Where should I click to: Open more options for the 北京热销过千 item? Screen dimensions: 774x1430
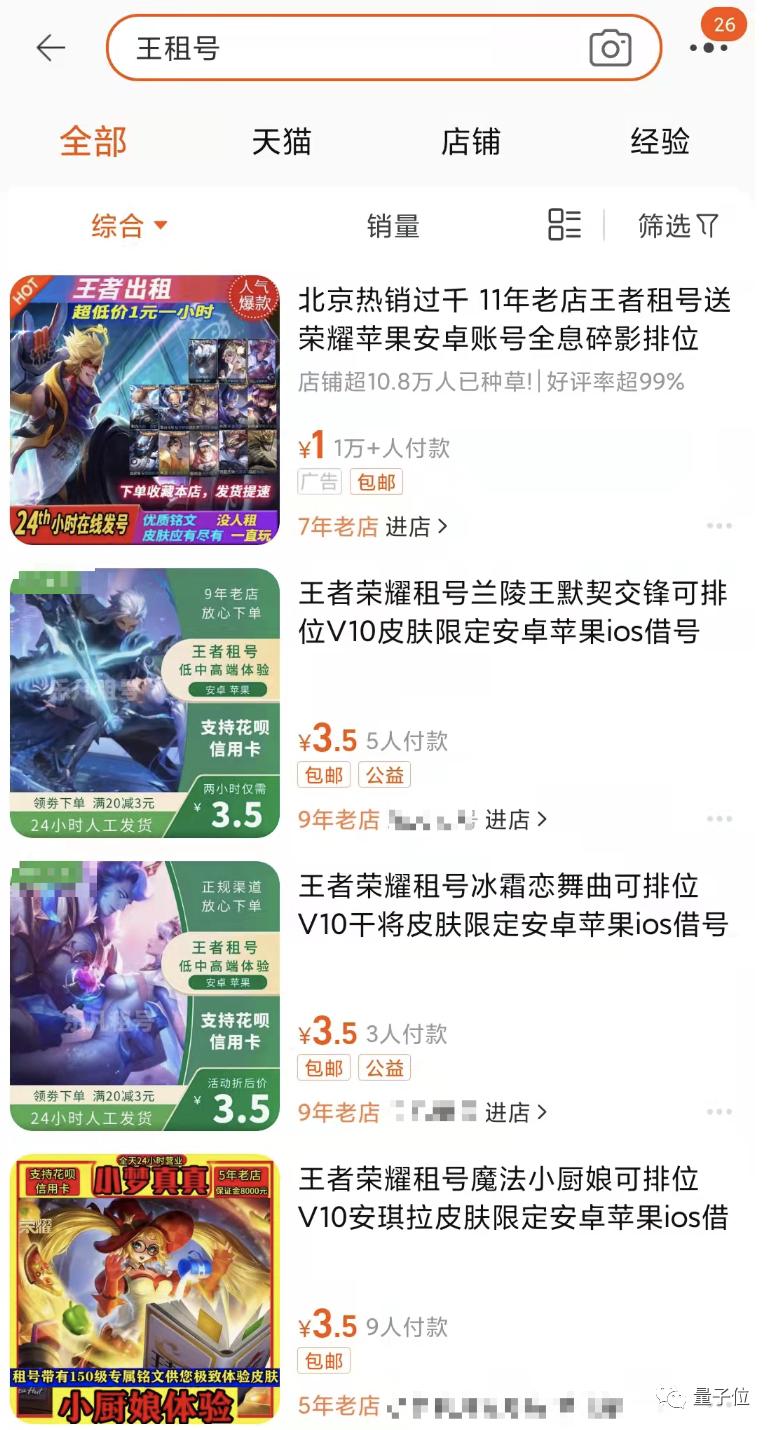[x=719, y=526]
